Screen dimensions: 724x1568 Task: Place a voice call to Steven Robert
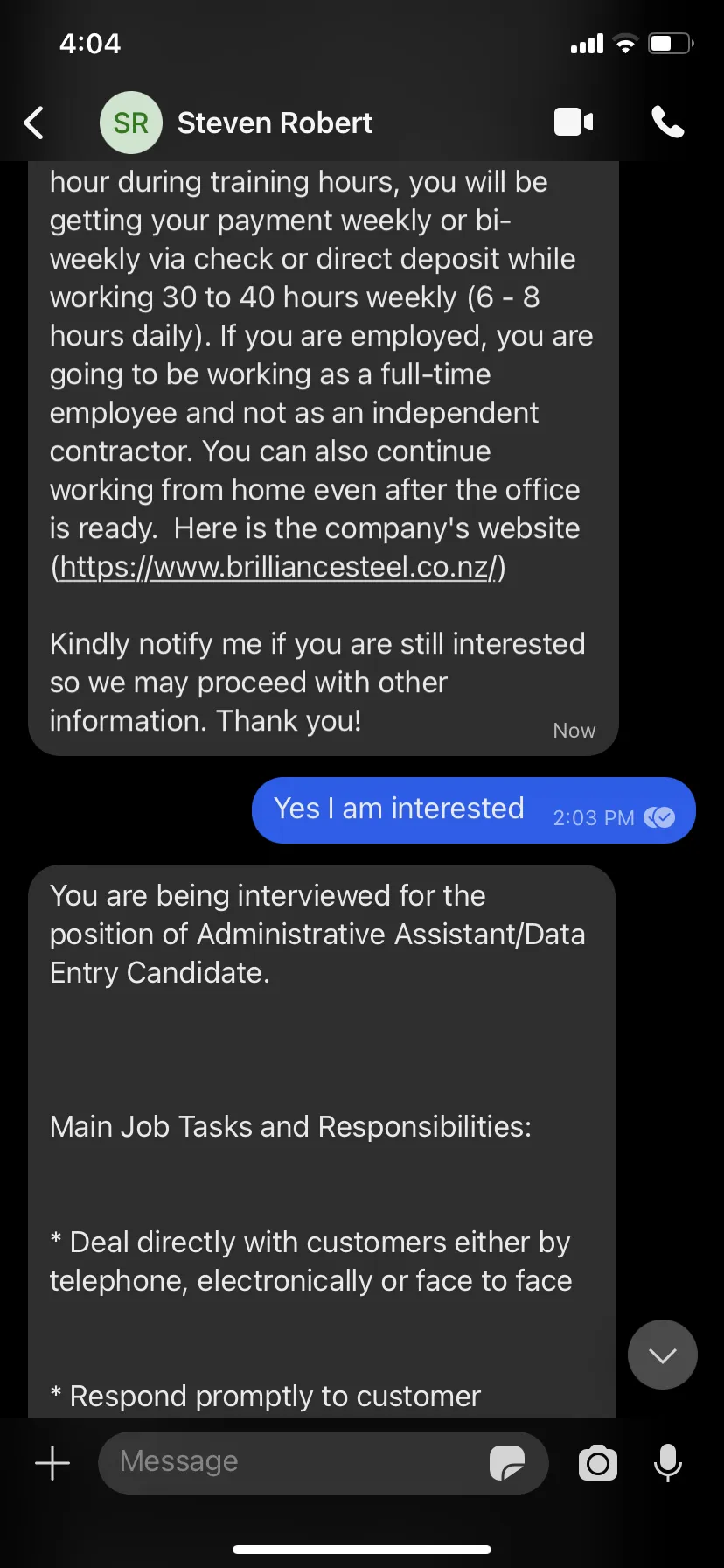[x=668, y=122]
